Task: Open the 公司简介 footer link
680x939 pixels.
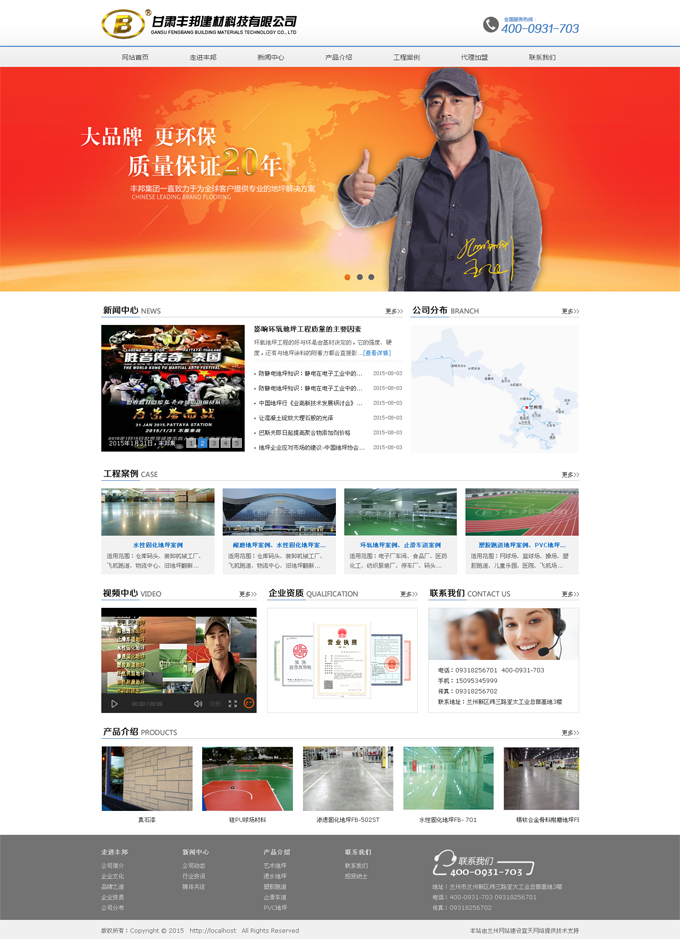Action: click(x=112, y=865)
